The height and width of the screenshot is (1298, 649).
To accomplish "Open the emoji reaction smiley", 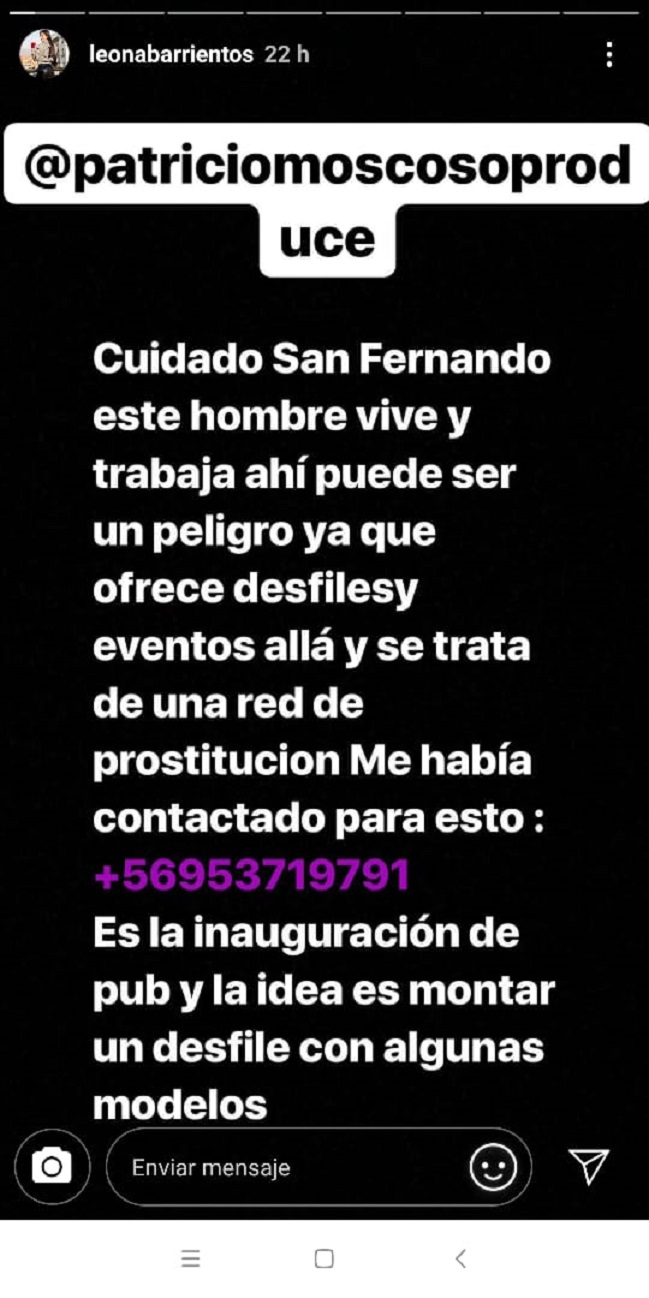I will 493,1167.
